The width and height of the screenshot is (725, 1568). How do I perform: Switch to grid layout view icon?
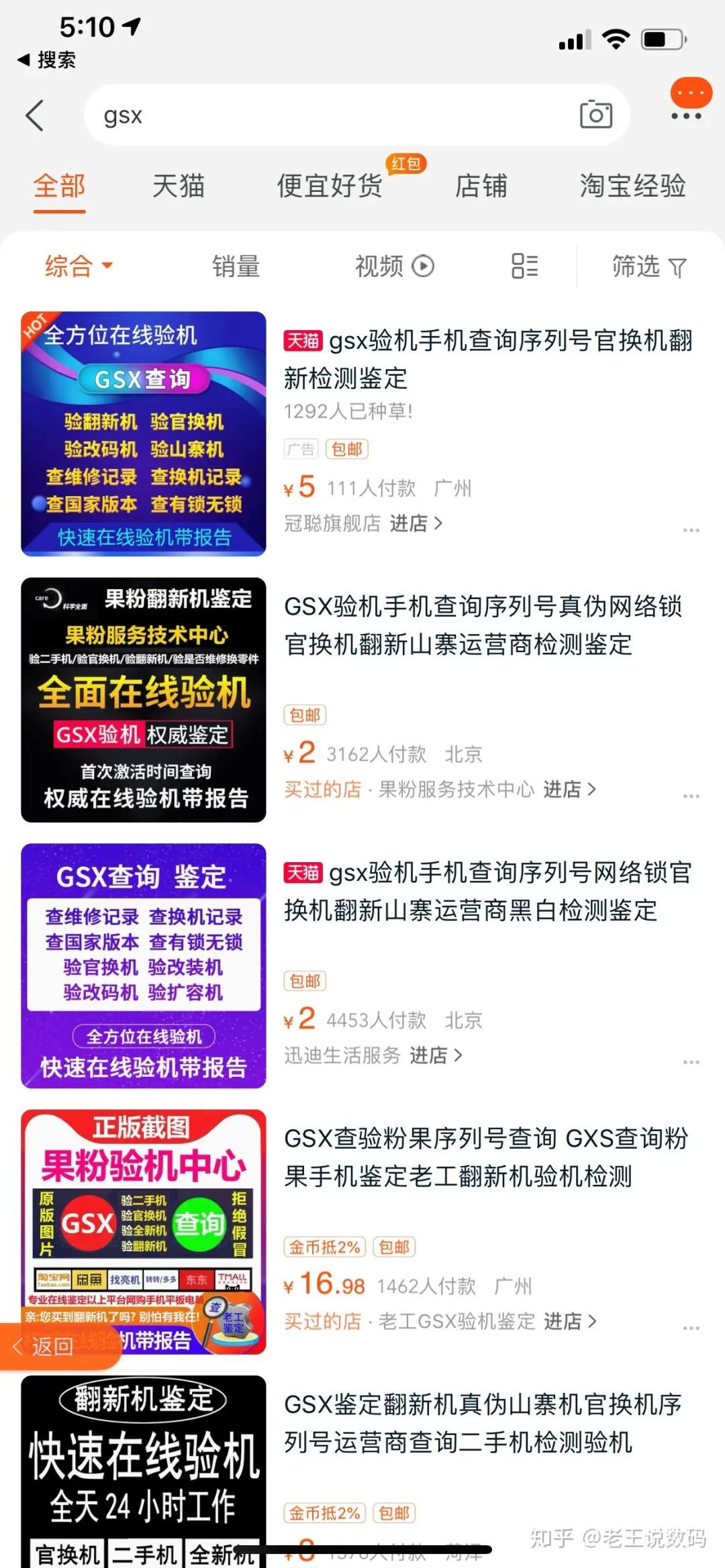(x=524, y=266)
